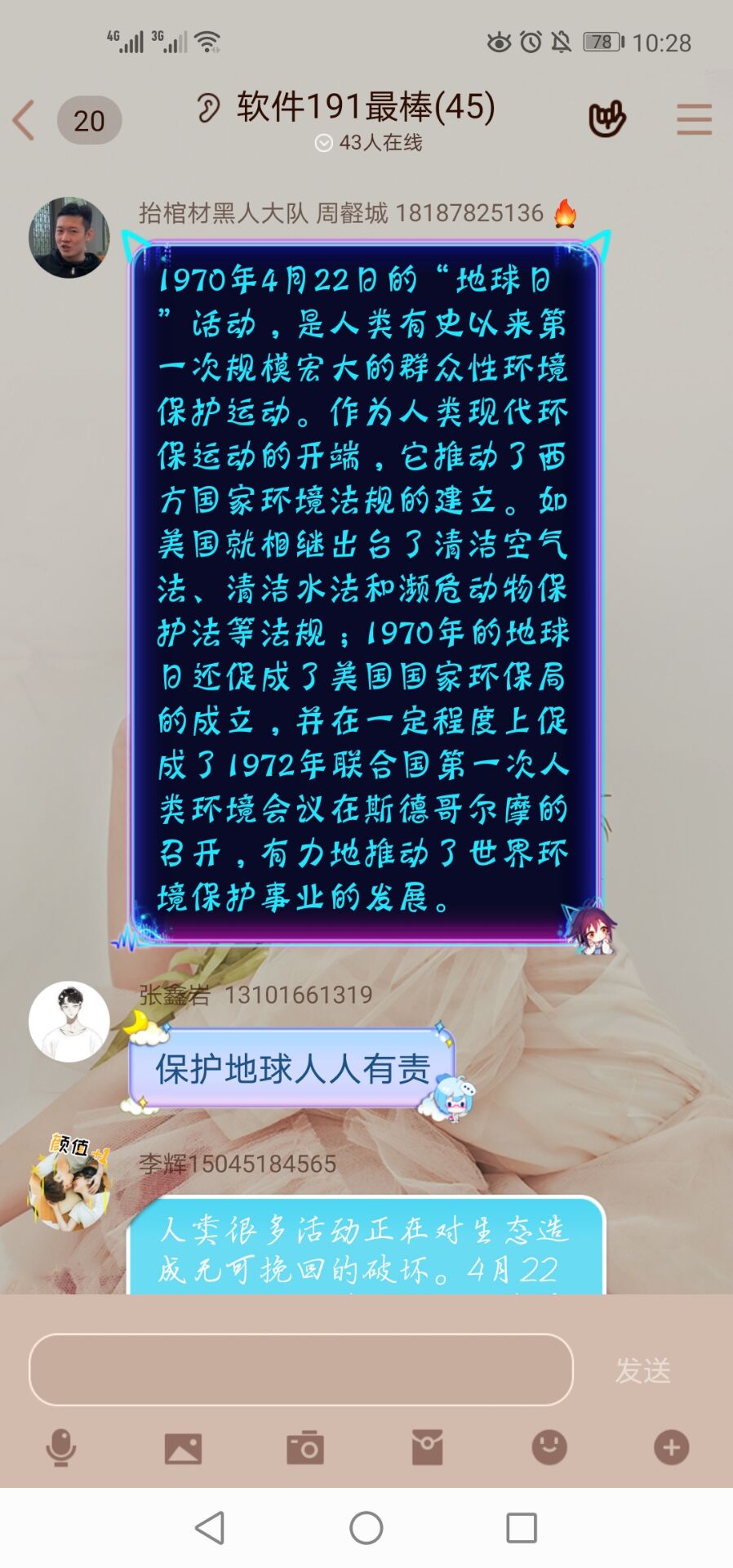This screenshot has width=733, height=1568.
Task: Open 周馨城's profile avatar
Action: tap(69, 238)
